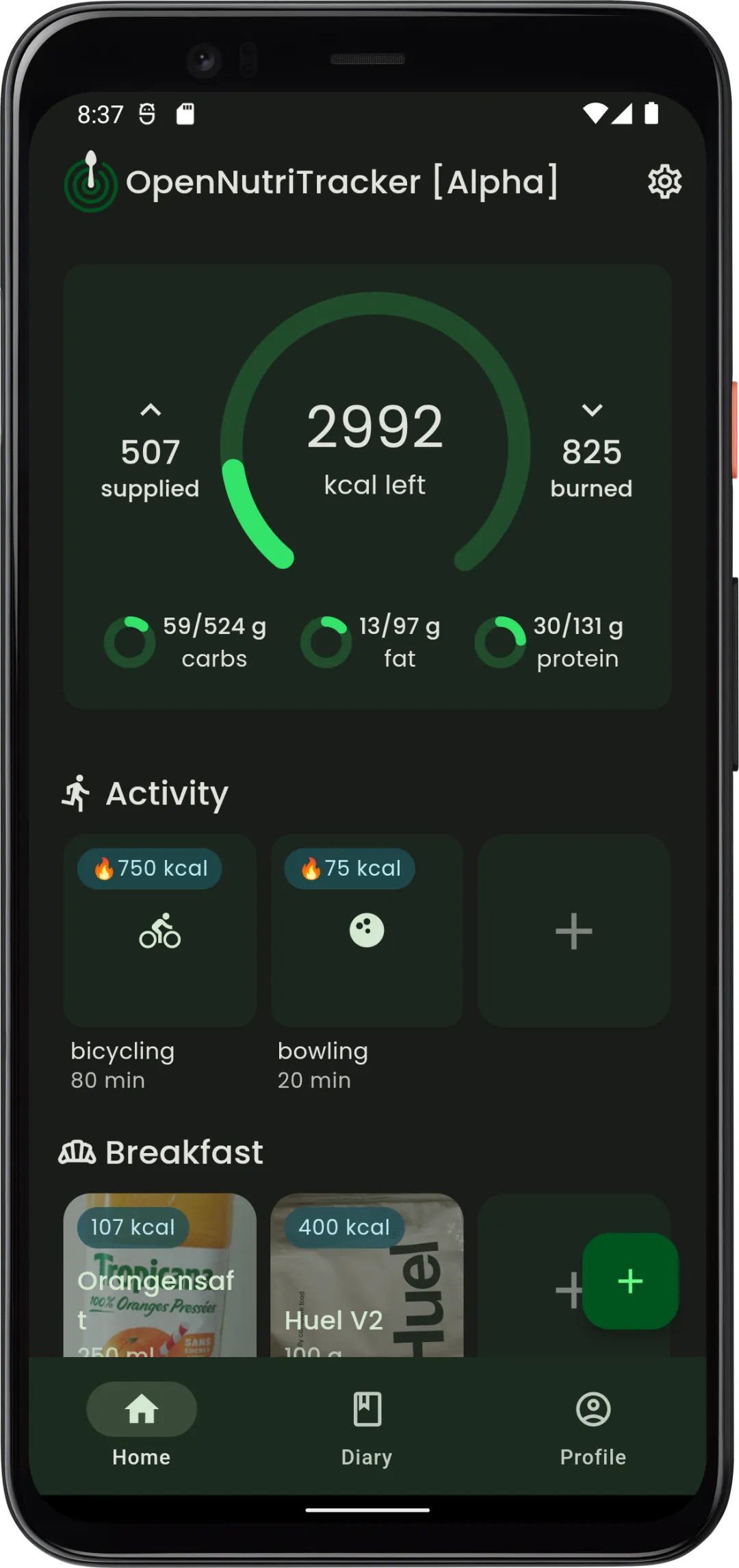
Task: Open the bowling 75 kcal activity card
Action: click(x=367, y=931)
